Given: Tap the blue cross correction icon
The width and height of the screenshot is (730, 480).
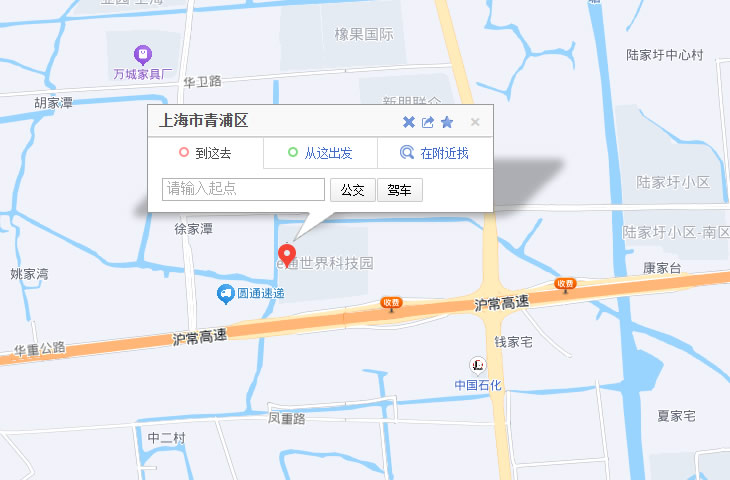Looking at the screenshot, I should (x=409, y=122).
